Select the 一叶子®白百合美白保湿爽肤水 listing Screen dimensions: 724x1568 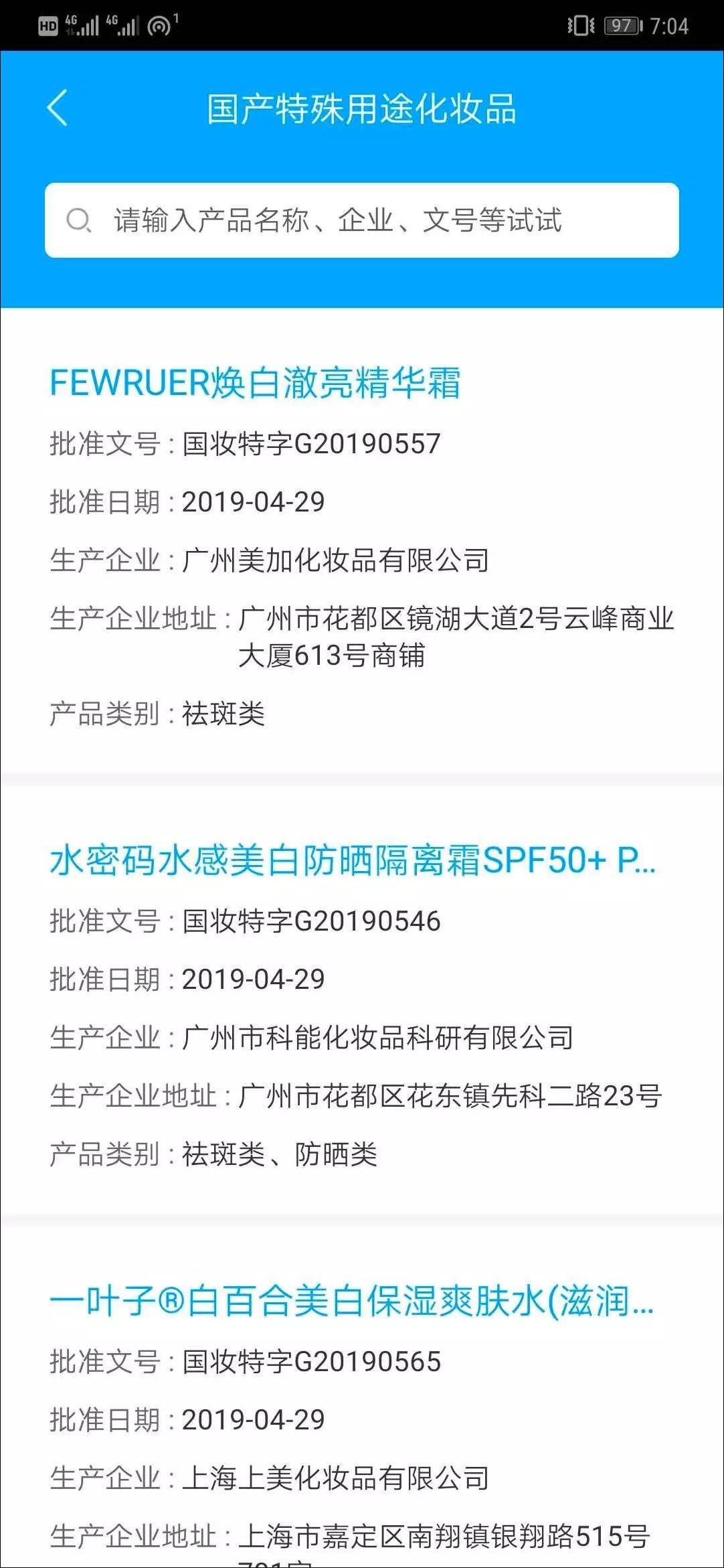pyautogui.click(x=352, y=1301)
